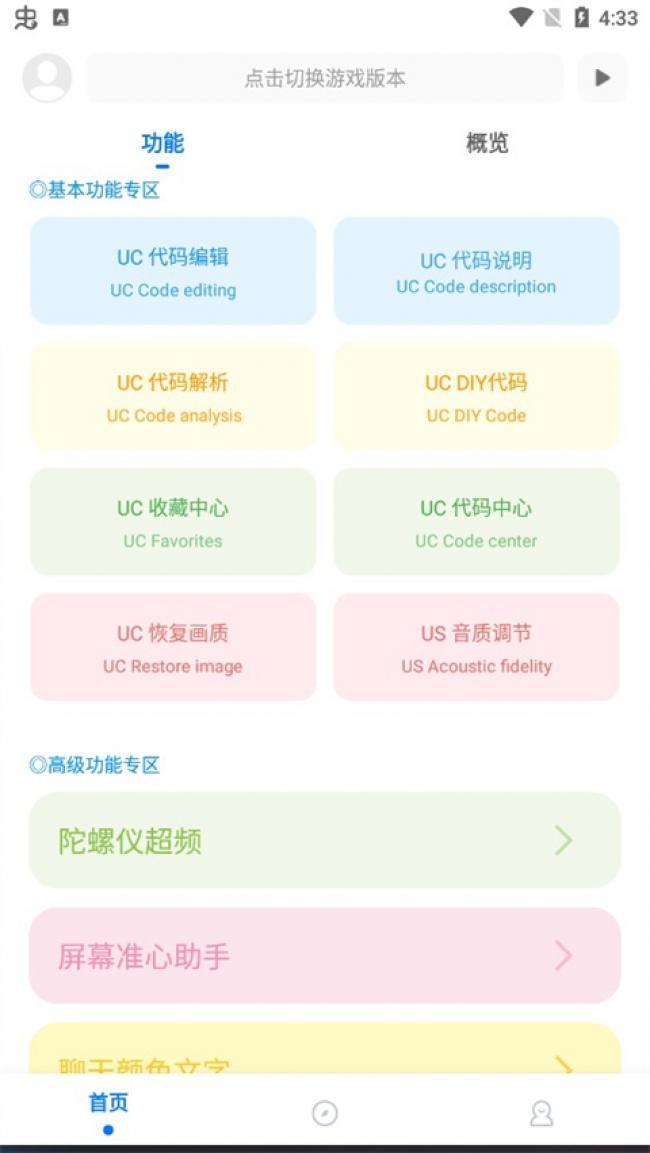Tap the profile avatar icon
This screenshot has height=1153, width=650.
coord(47,78)
